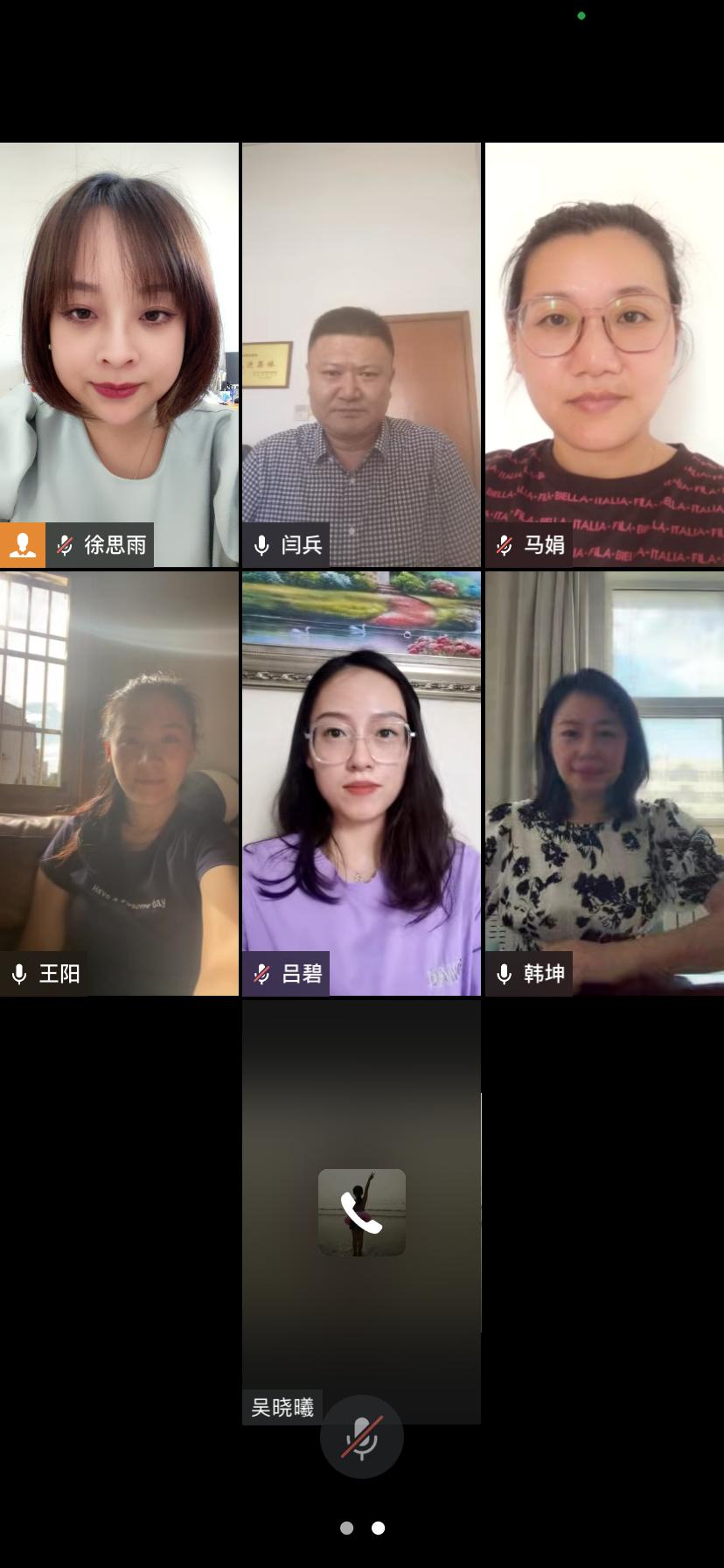Screen dimensions: 724x1568
Task: Go to the first page dot
Action: pyautogui.click(x=347, y=1528)
